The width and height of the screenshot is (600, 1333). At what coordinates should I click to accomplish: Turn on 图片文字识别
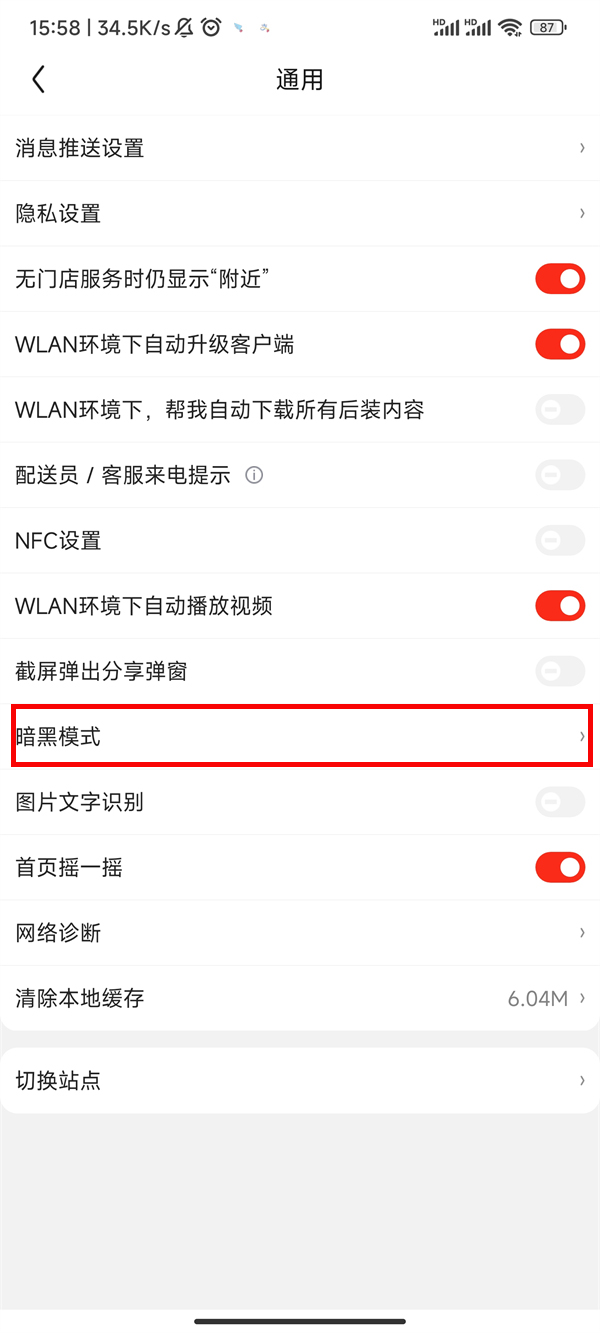[560, 802]
